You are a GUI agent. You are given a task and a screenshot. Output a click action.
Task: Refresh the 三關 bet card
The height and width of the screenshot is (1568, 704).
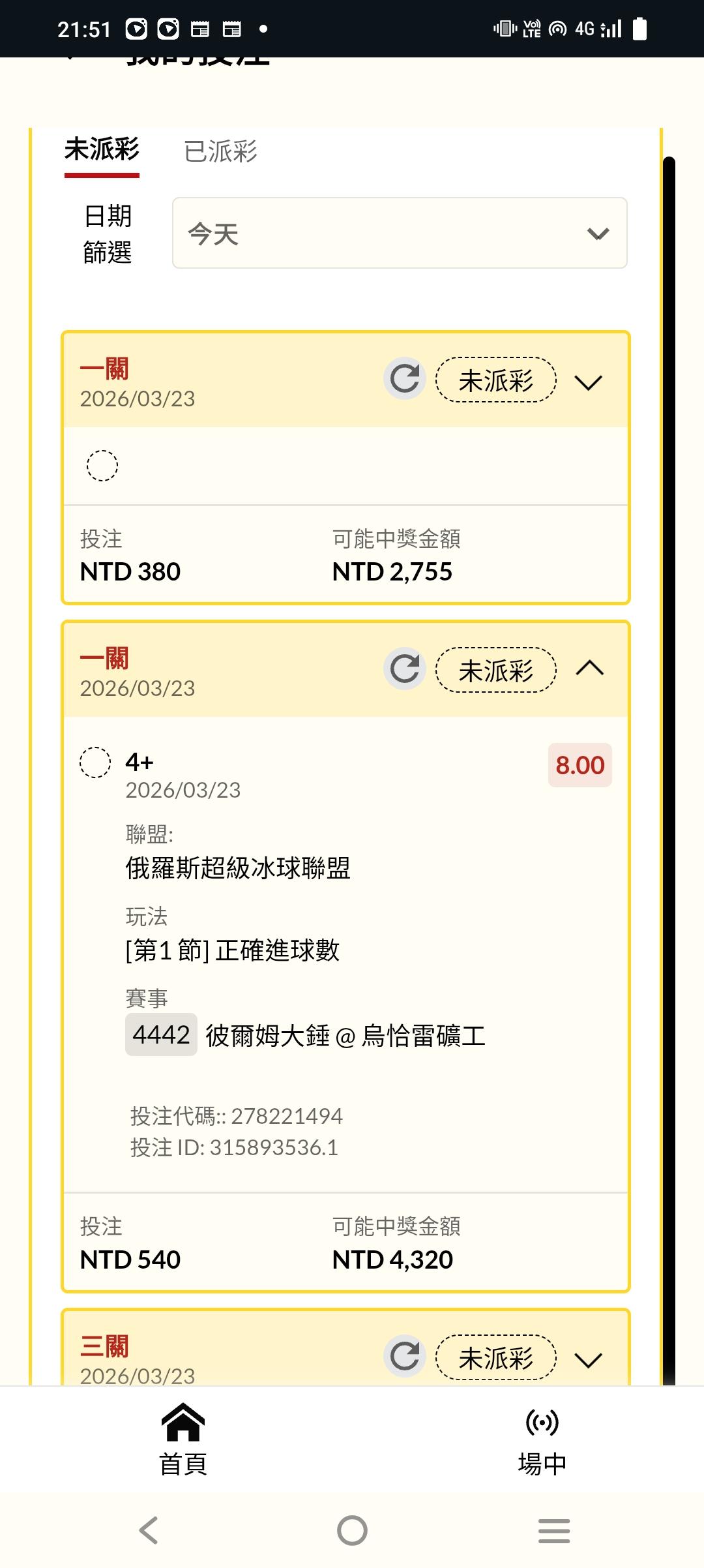pyautogui.click(x=404, y=1356)
